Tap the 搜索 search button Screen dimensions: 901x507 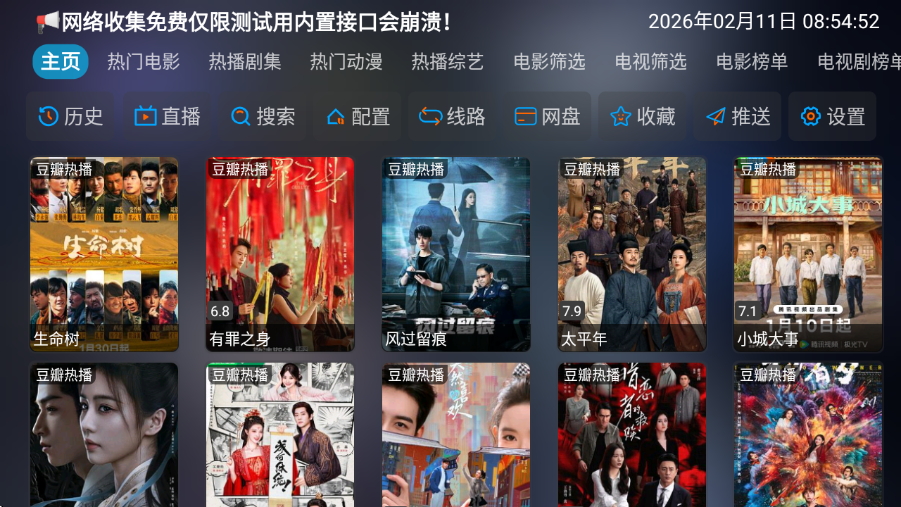tap(263, 117)
